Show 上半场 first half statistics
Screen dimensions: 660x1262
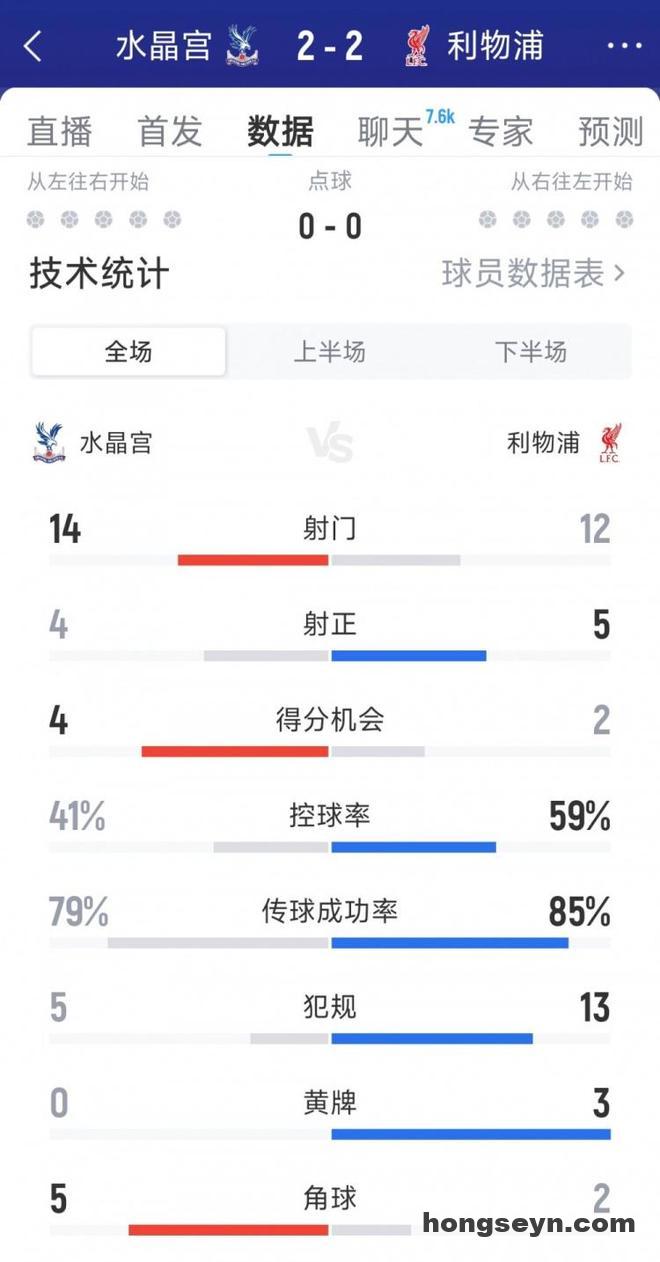(x=330, y=352)
